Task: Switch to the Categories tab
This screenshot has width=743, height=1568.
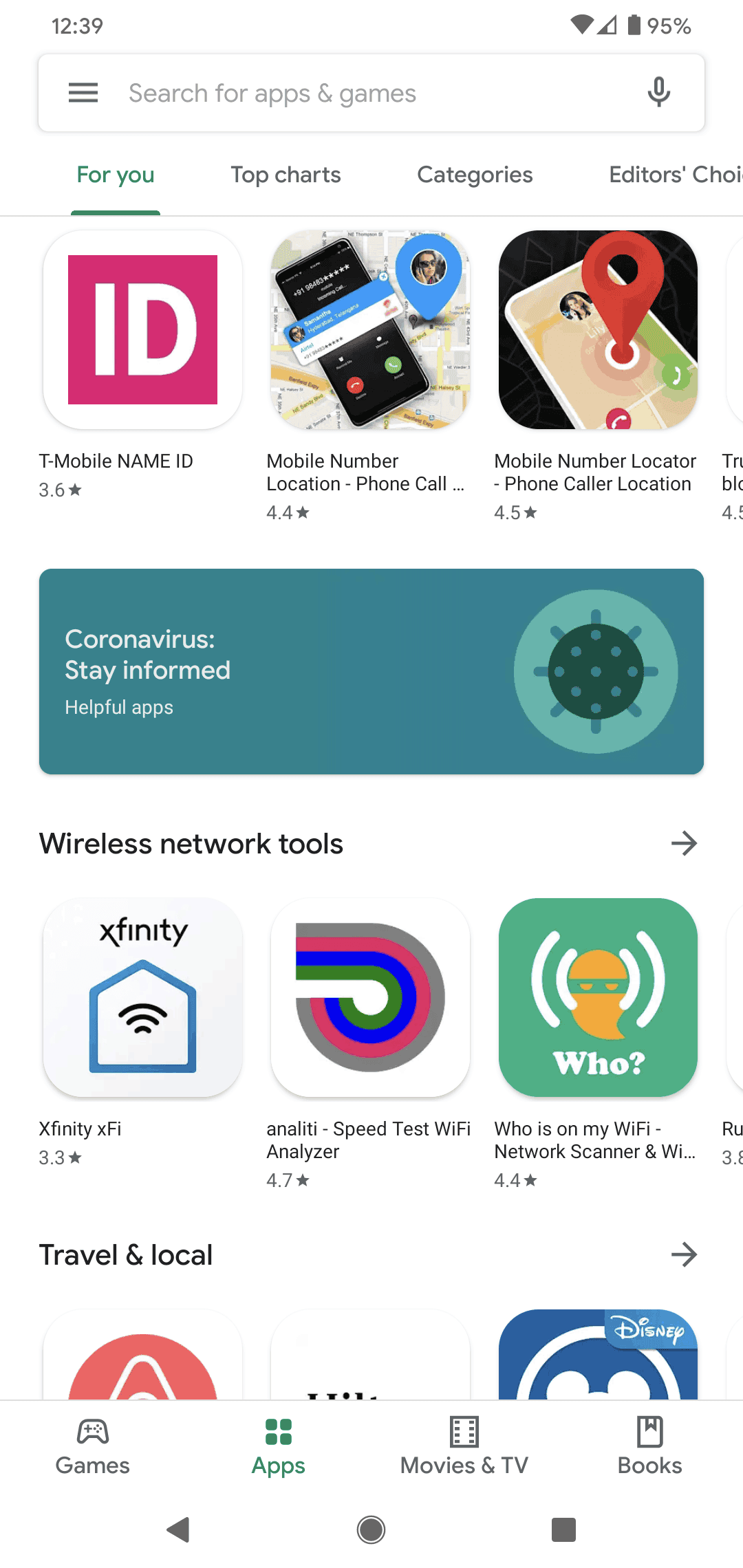Action: [475, 175]
